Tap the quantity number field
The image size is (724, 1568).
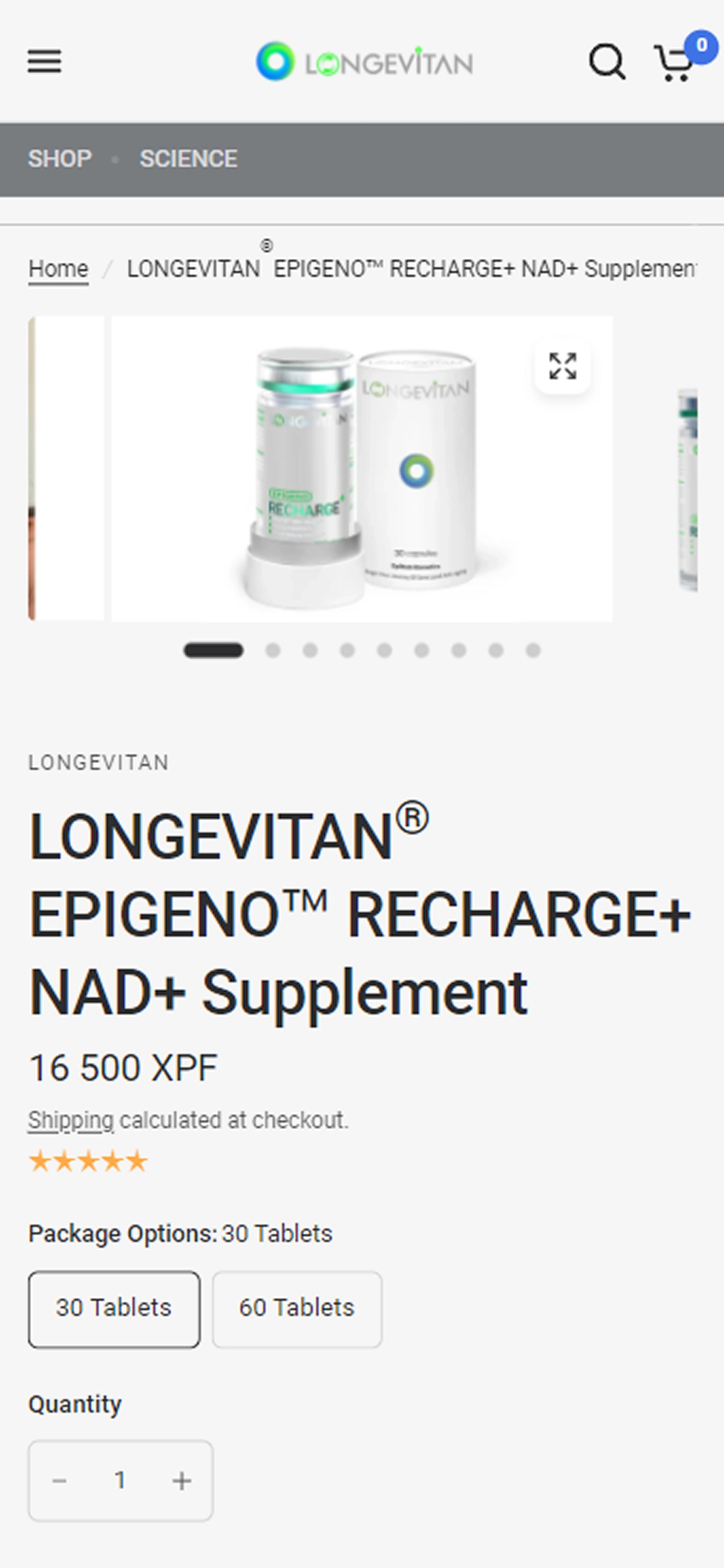pos(120,1480)
